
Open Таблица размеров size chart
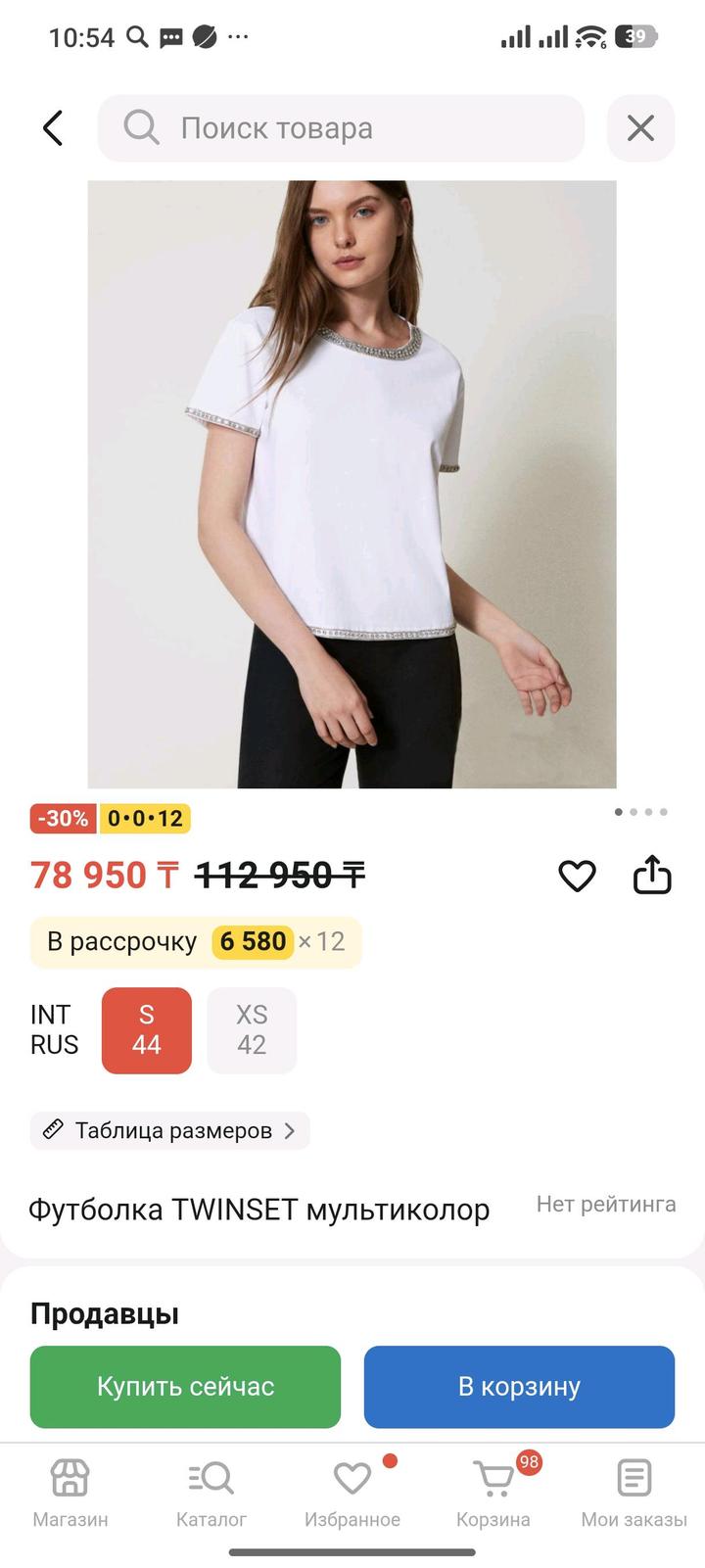pyautogui.click(x=170, y=1130)
